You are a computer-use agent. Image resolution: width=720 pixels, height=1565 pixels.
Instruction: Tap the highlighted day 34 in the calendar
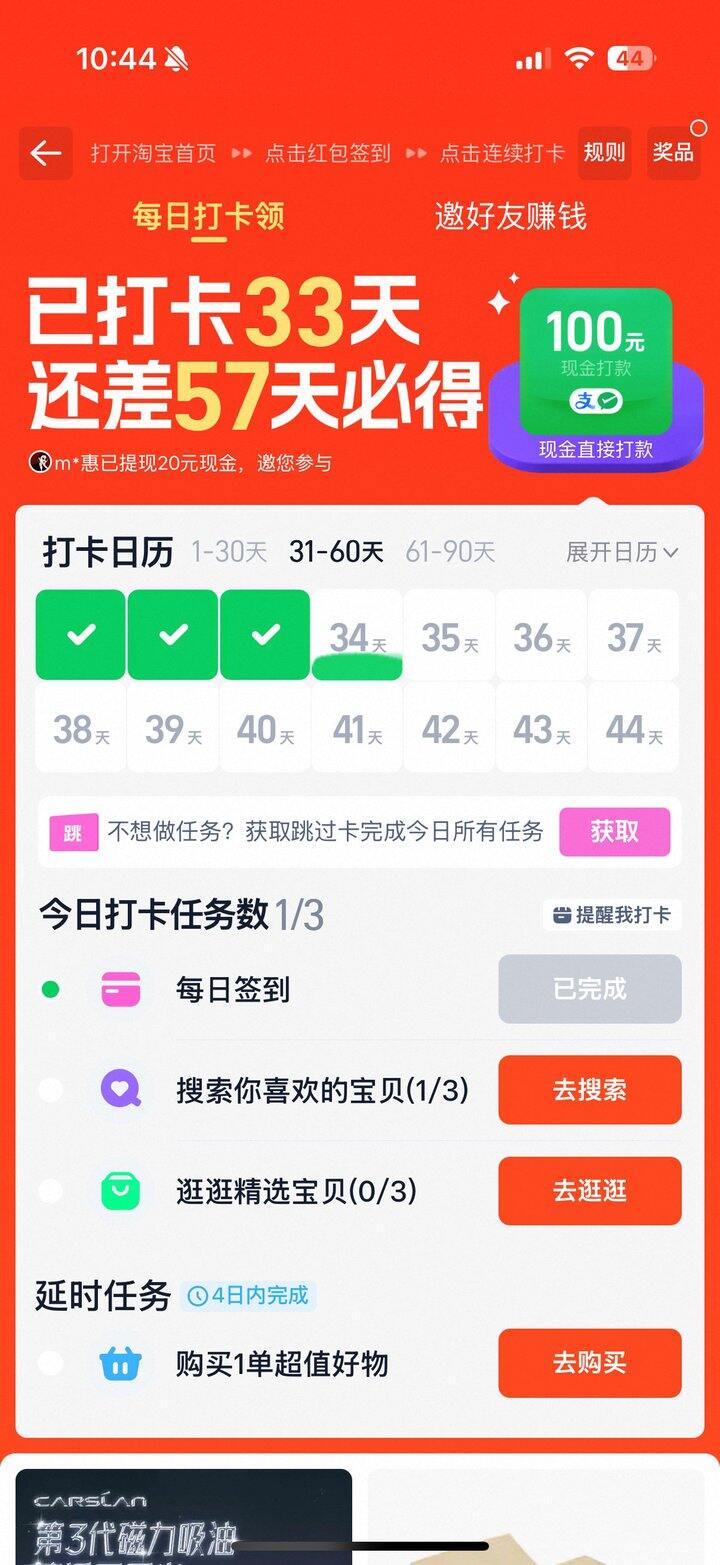(356, 634)
